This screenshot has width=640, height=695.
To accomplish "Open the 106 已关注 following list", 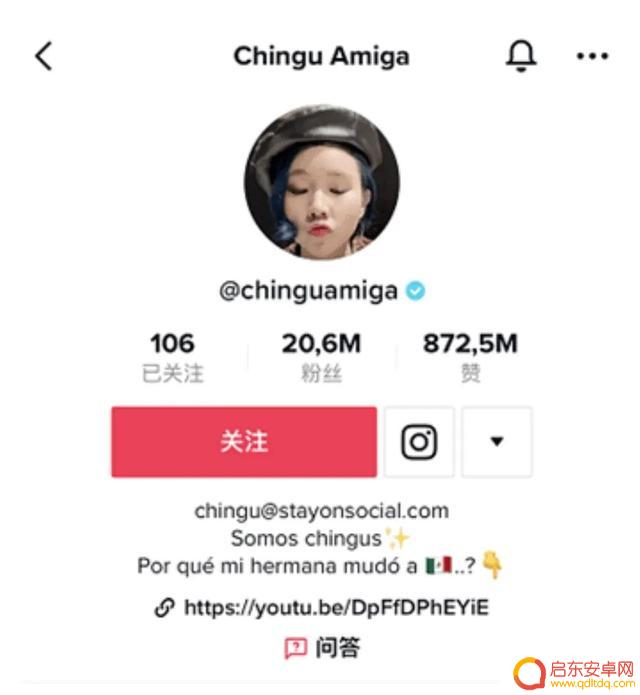I will coord(172,357).
